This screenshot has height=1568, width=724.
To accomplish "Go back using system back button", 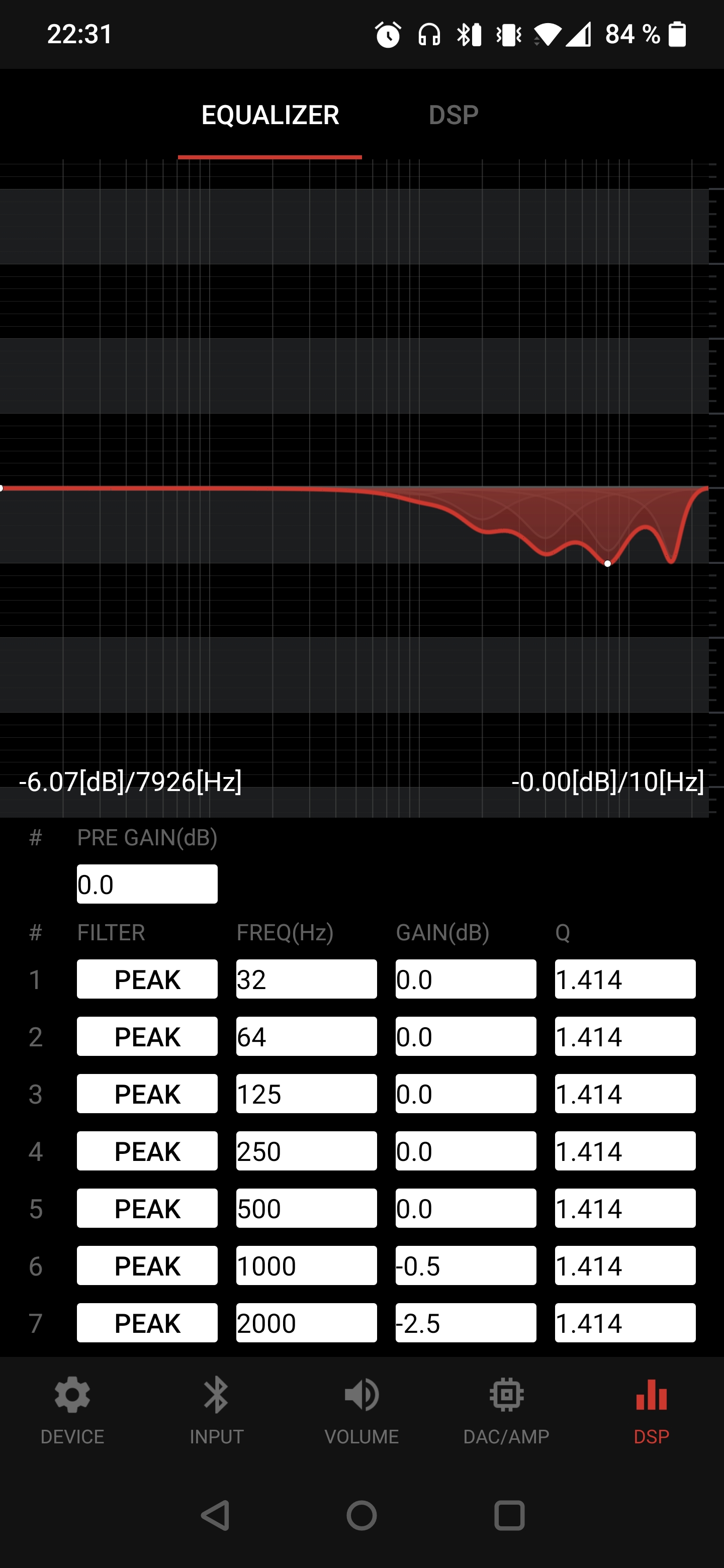I will (216, 1516).
